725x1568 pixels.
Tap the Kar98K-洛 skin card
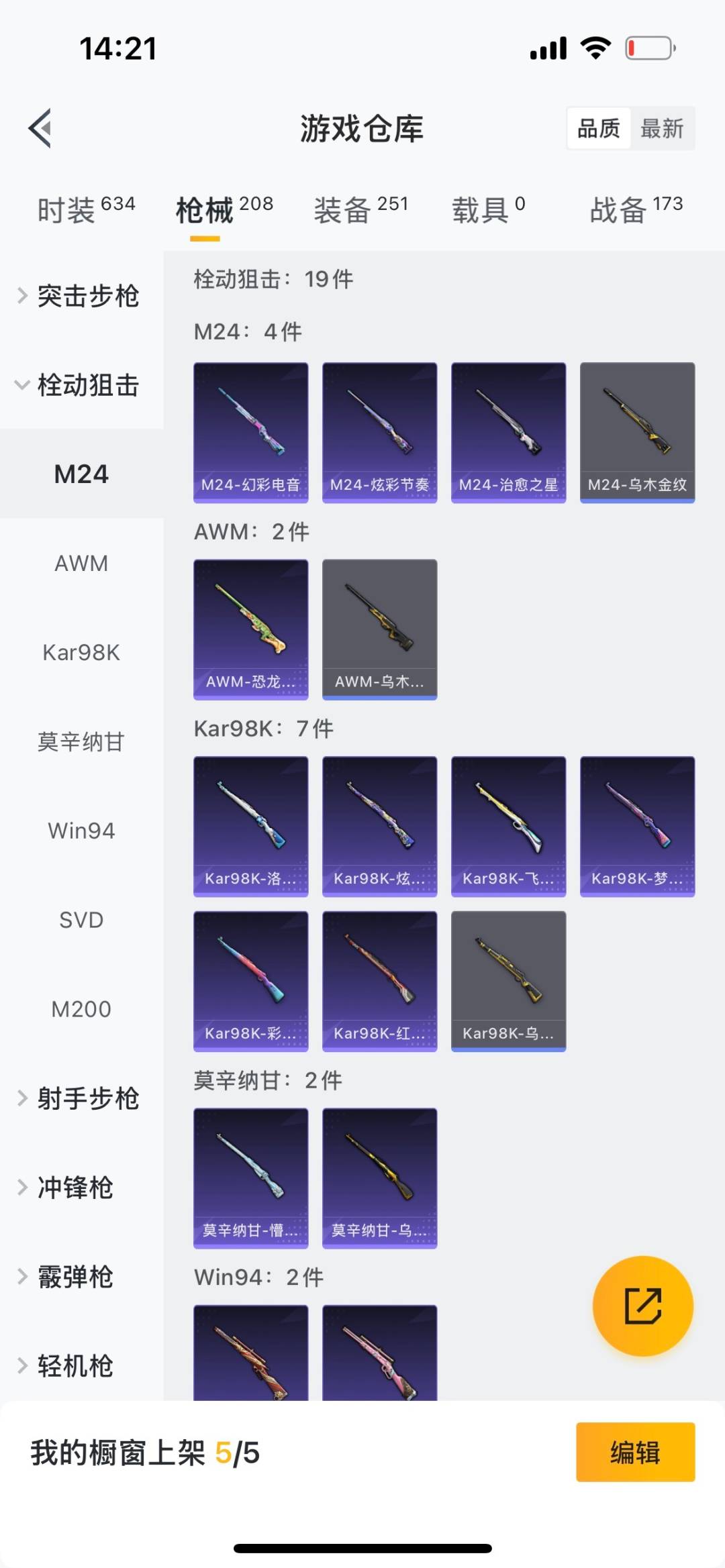pyautogui.click(x=250, y=826)
